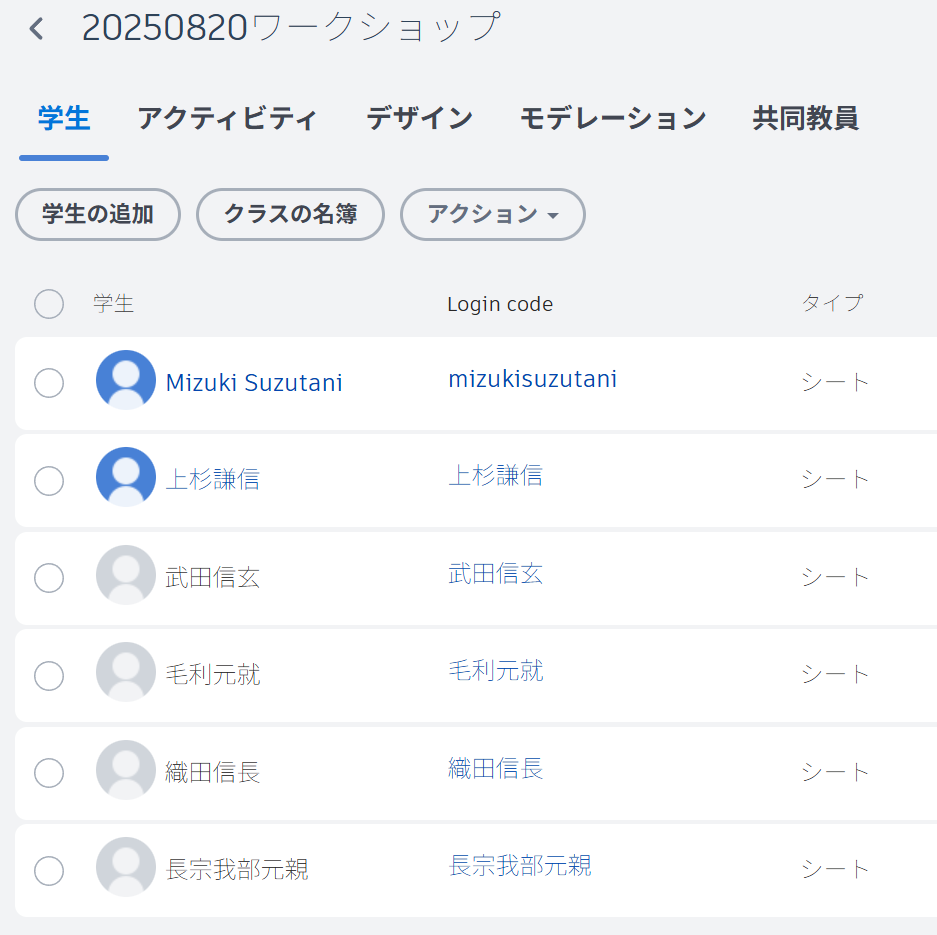Open Mizuki Suzutani's student profile link

click(254, 383)
